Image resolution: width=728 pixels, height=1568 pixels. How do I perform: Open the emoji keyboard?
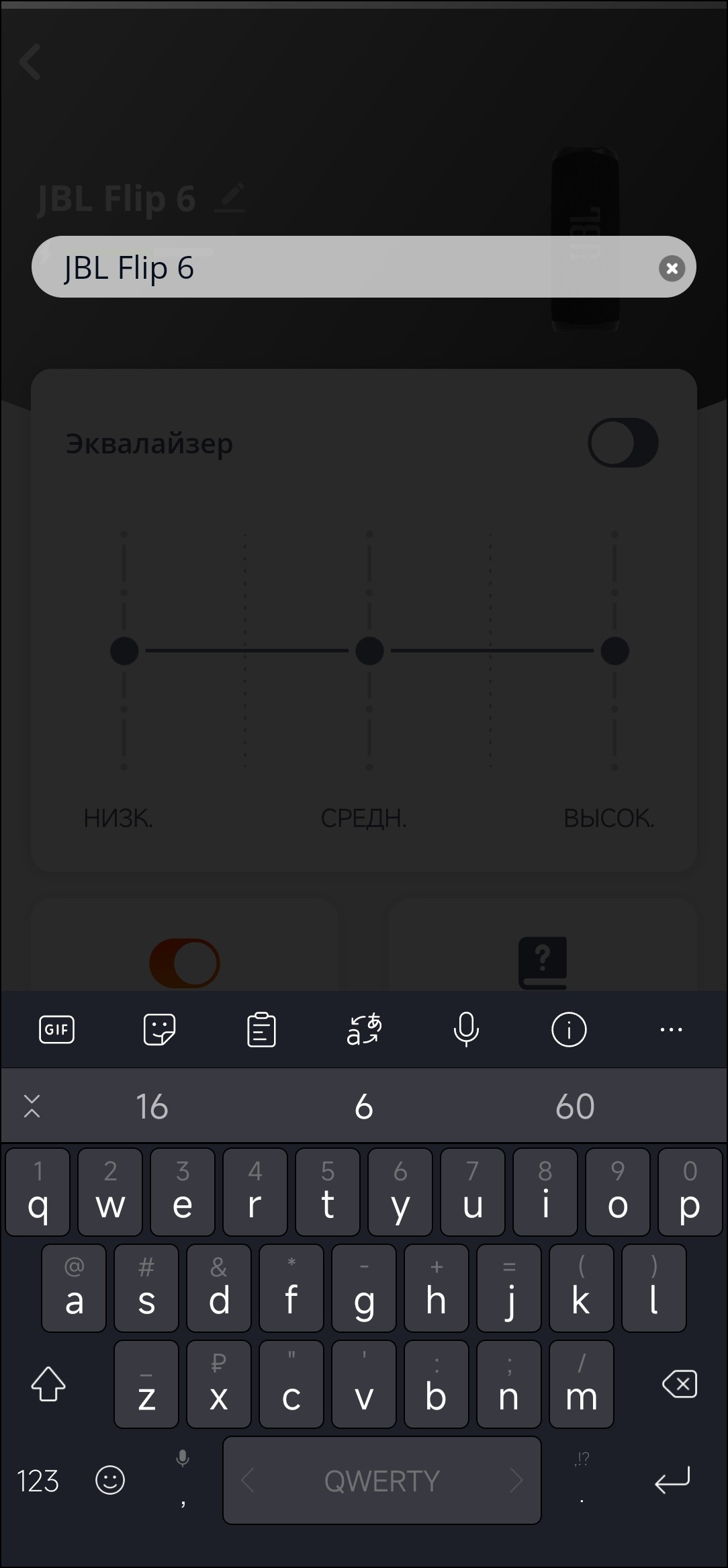coord(110,1480)
